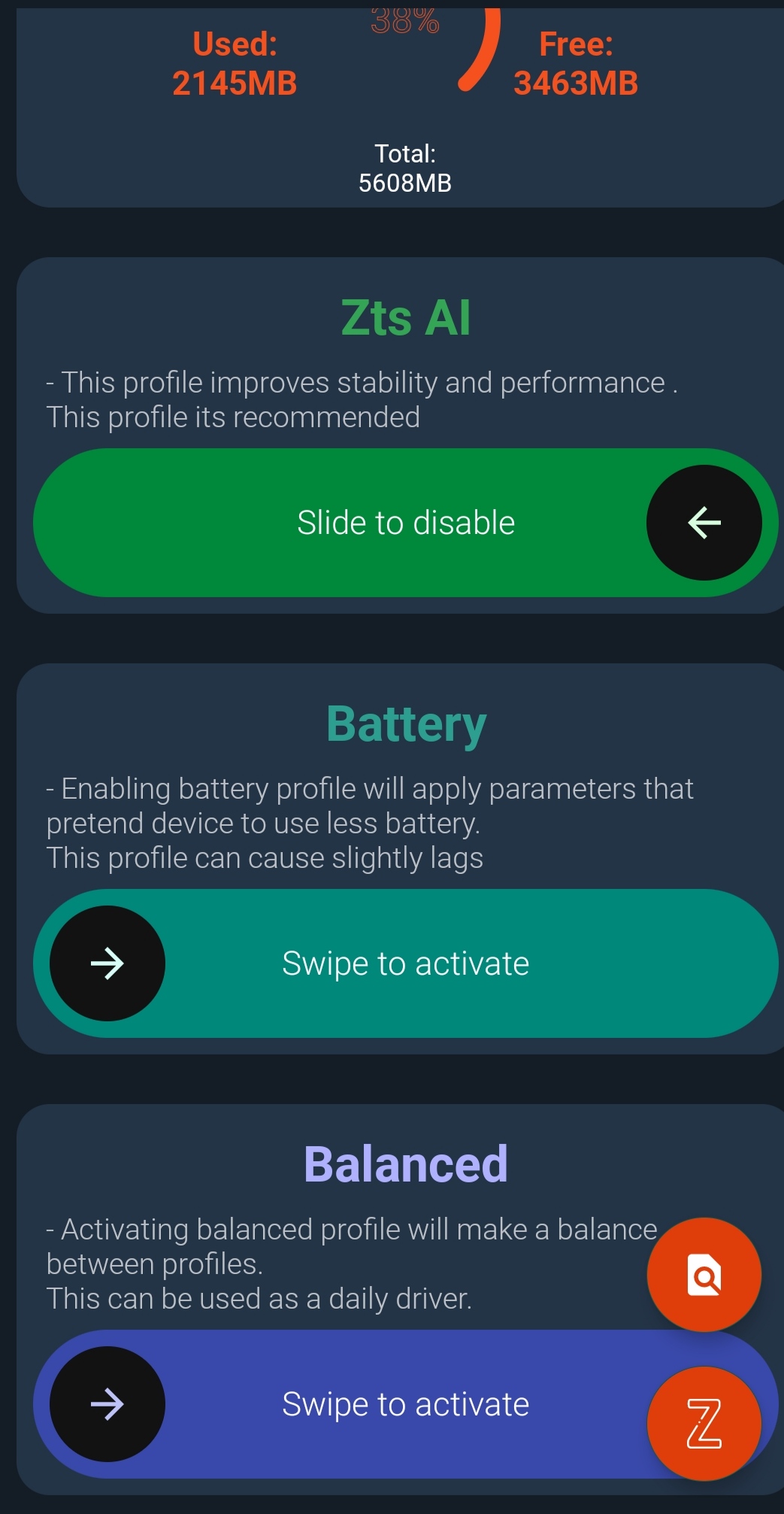Tap the Zts AI slide to disable handle
Screen dimensions: 784x1514
tap(704, 523)
